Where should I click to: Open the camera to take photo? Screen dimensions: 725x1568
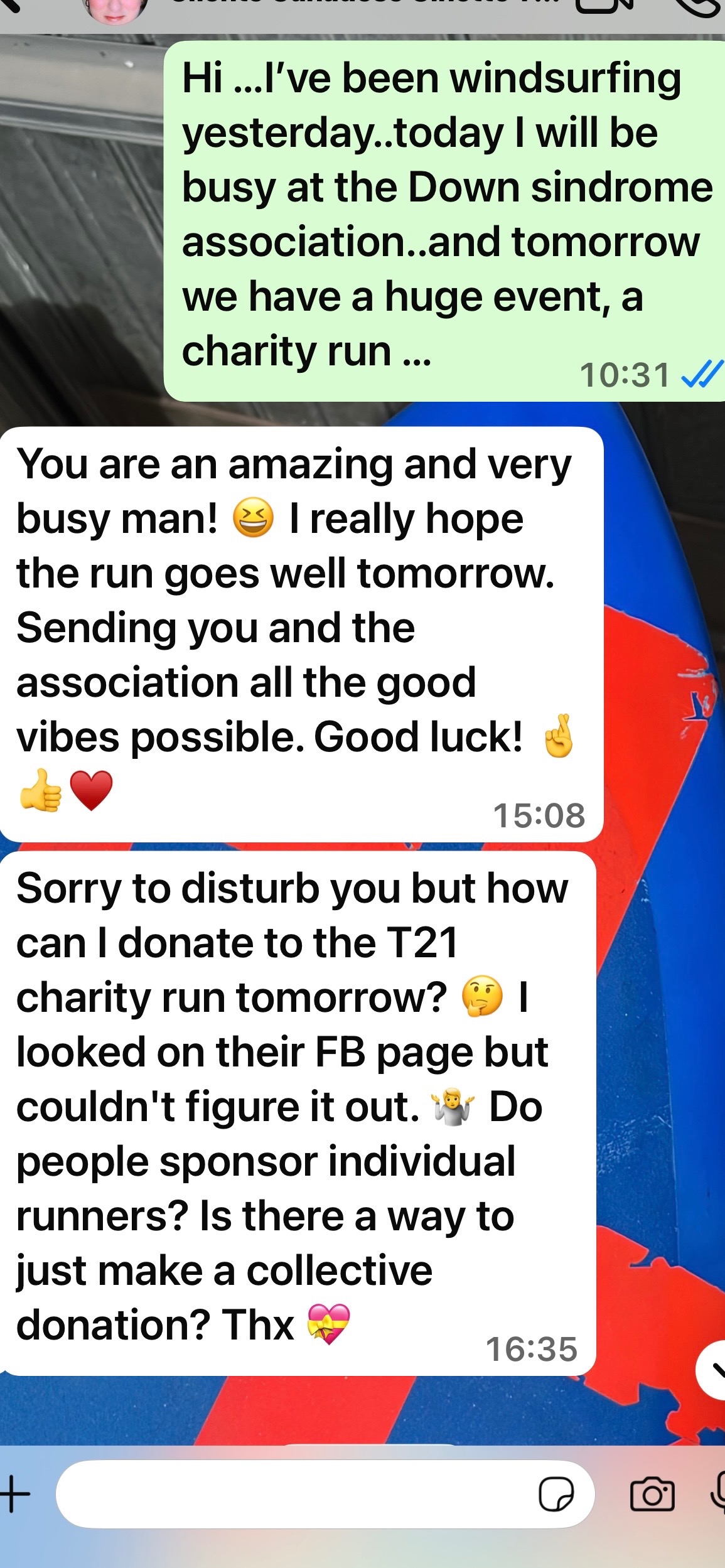click(x=652, y=1495)
